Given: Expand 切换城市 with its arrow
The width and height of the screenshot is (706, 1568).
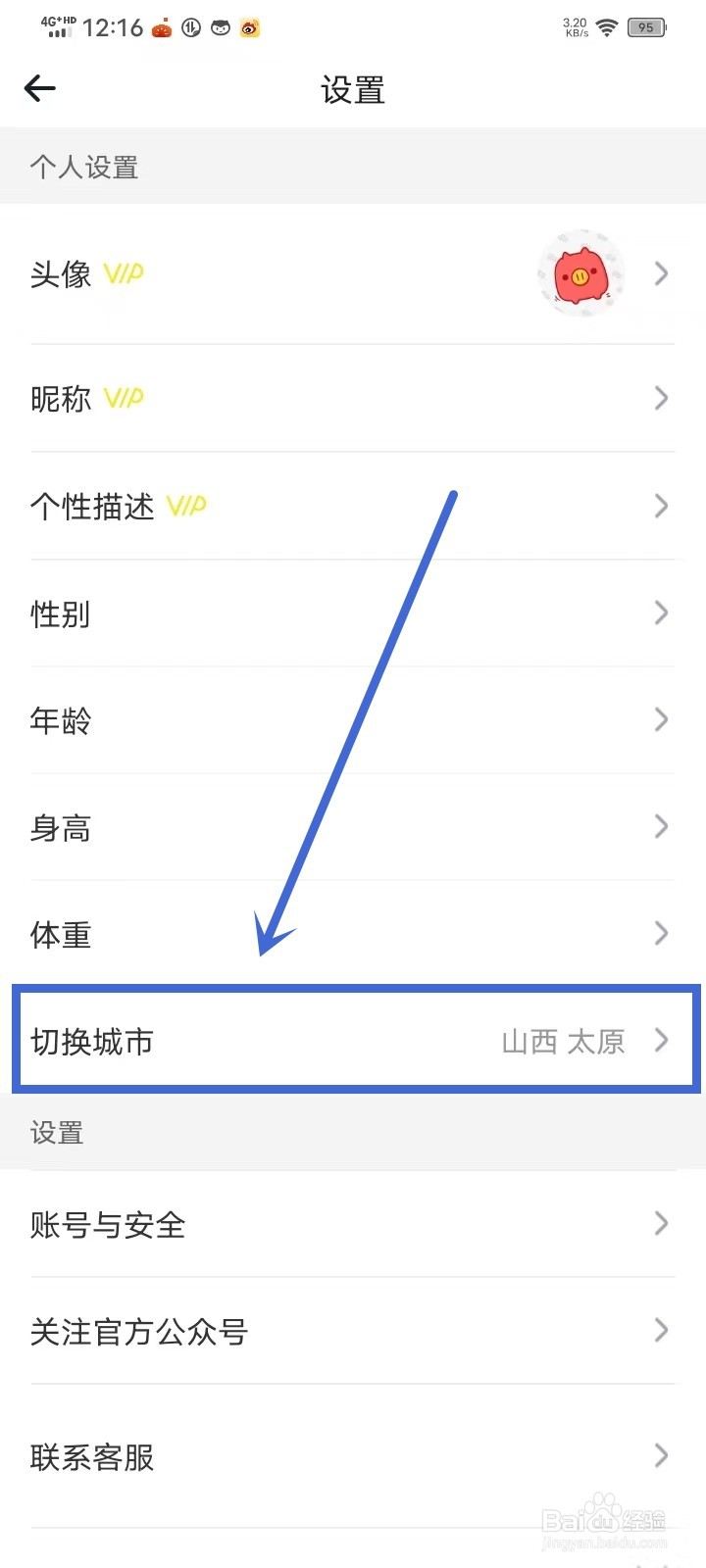Looking at the screenshot, I should 660,1042.
